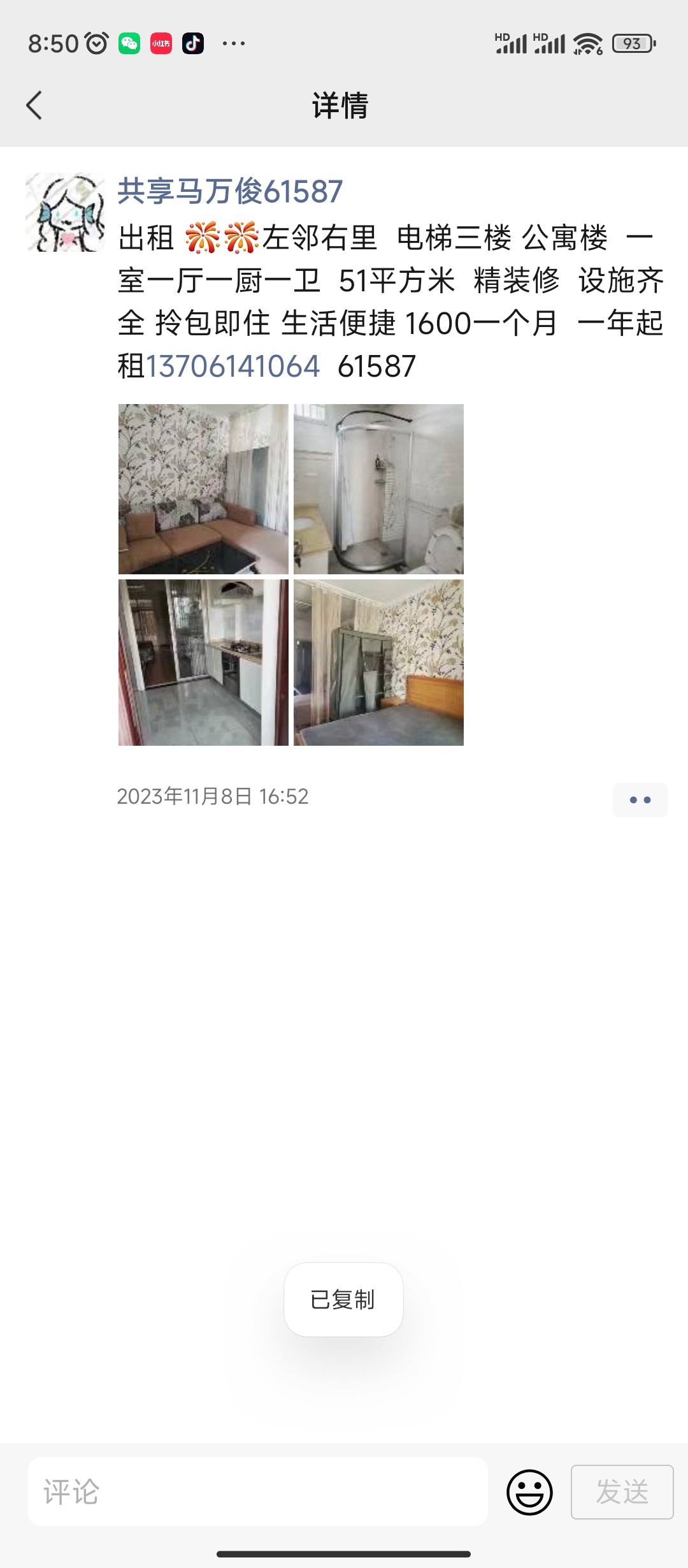Tap the 发送 send button
This screenshot has width=688, height=1568.
pos(622,1492)
